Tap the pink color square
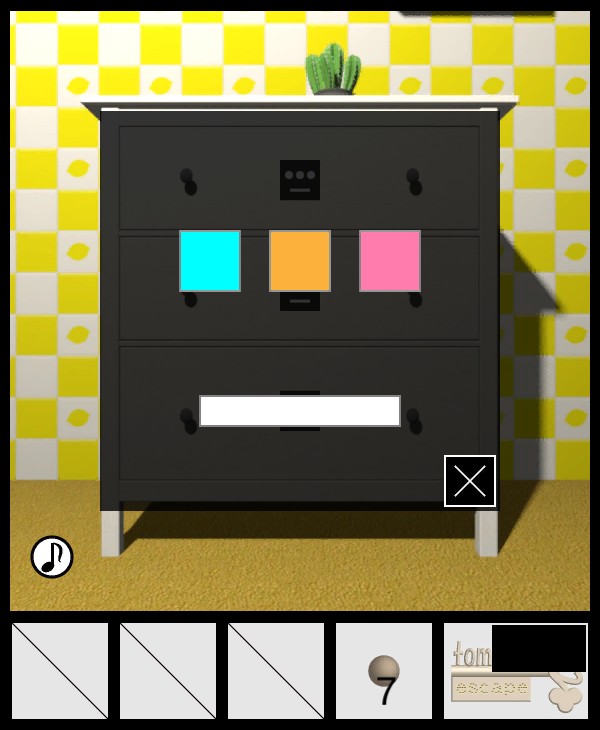The height and width of the screenshot is (730, 600). point(390,261)
